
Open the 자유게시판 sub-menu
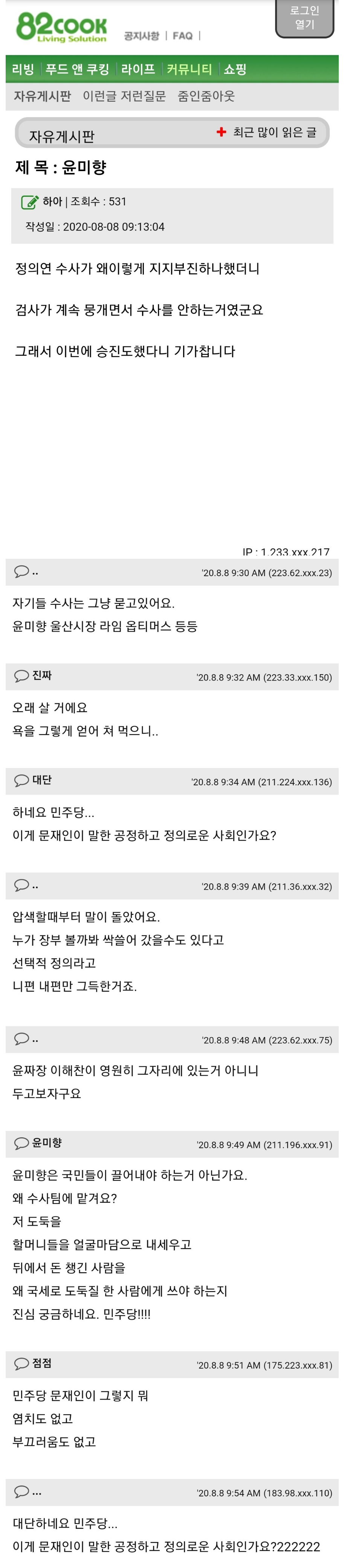pos(42,96)
